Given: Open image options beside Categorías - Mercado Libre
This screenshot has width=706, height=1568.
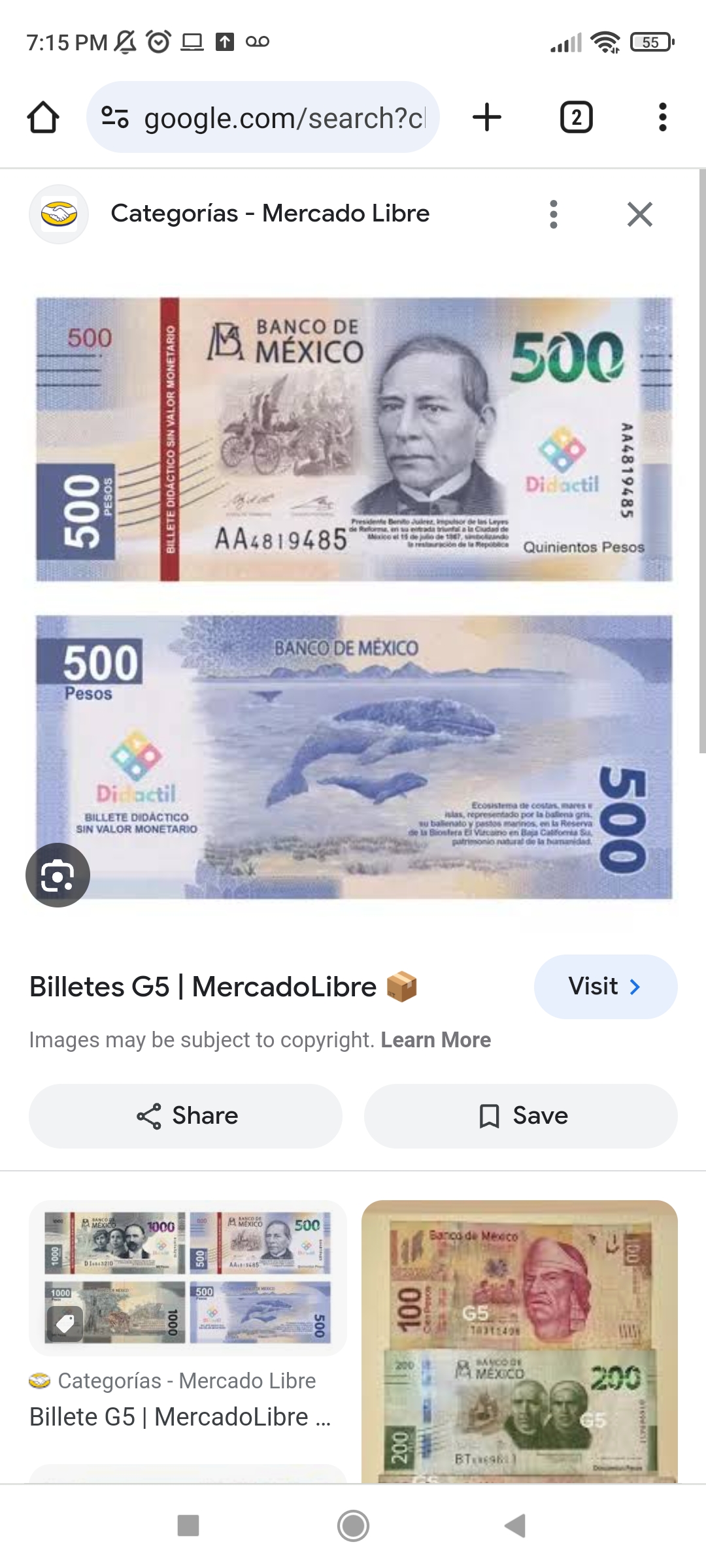Looking at the screenshot, I should click(x=554, y=214).
